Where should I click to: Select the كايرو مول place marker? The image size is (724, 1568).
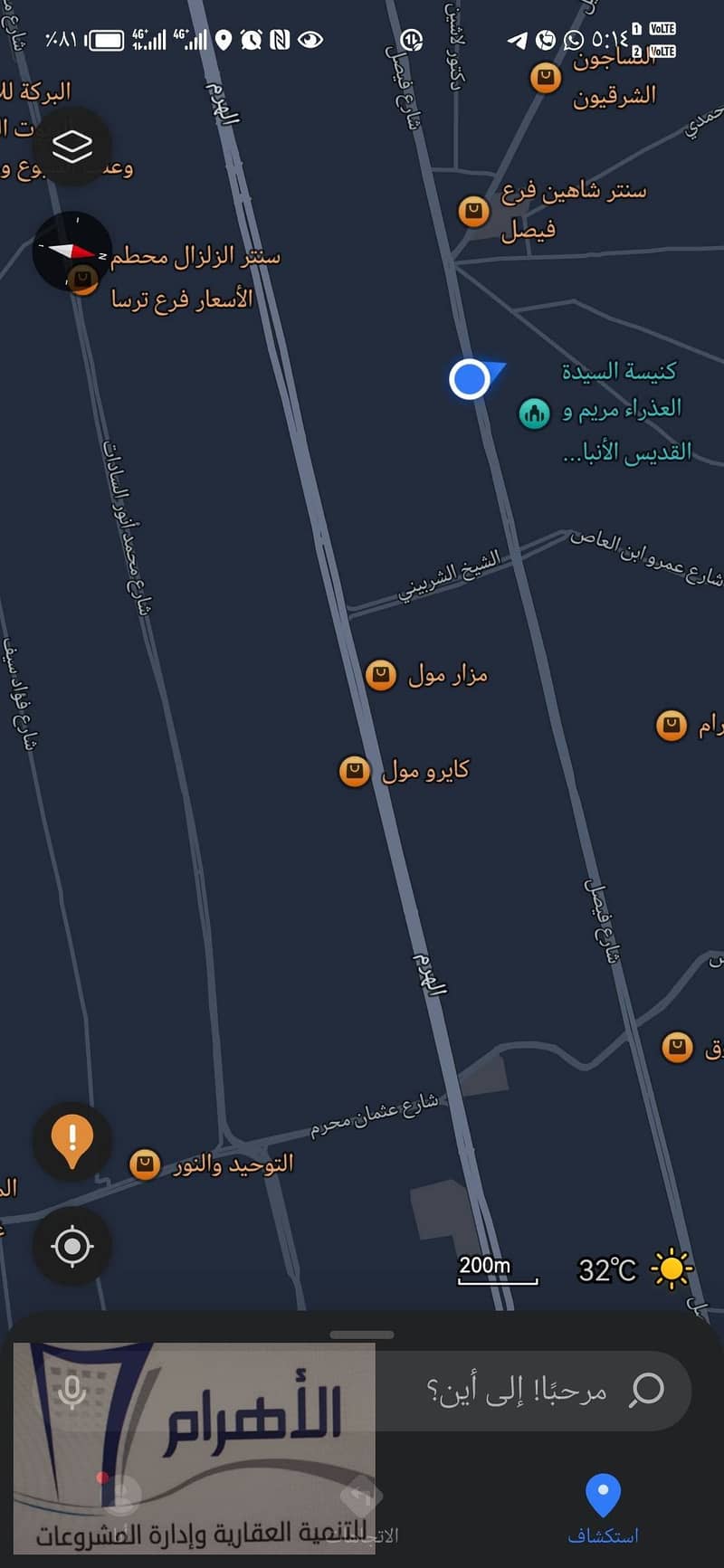pos(354,772)
